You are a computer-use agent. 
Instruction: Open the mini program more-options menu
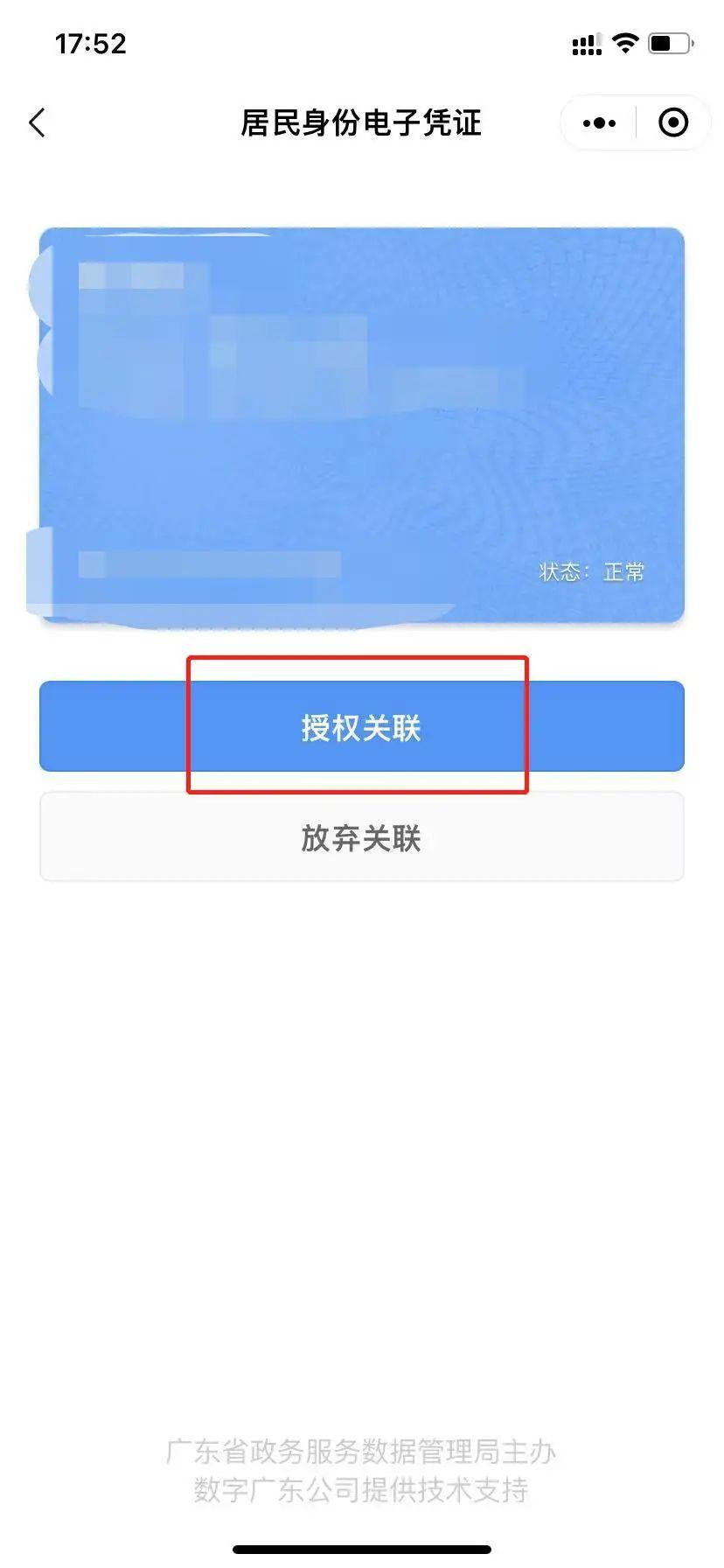click(x=599, y=123)
